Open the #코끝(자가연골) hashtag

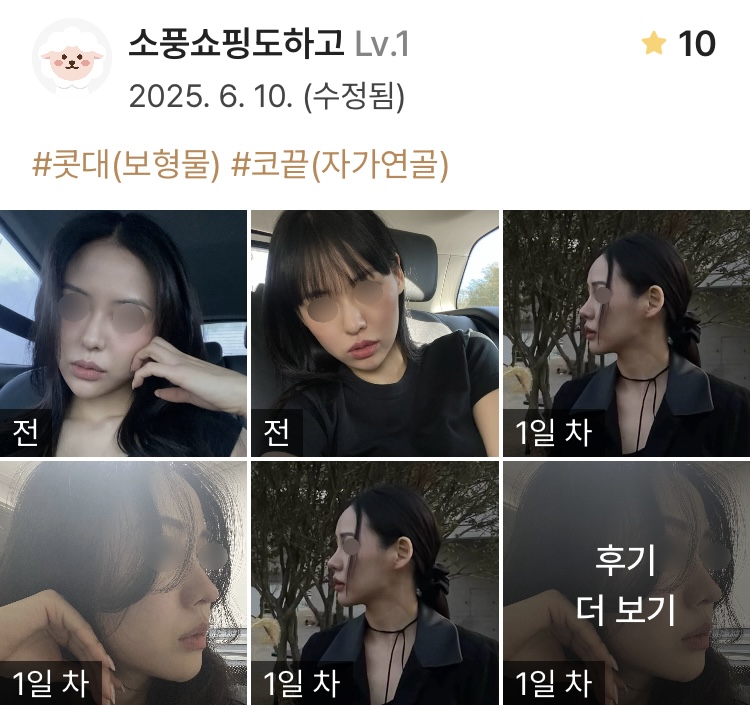click(340, 165)
